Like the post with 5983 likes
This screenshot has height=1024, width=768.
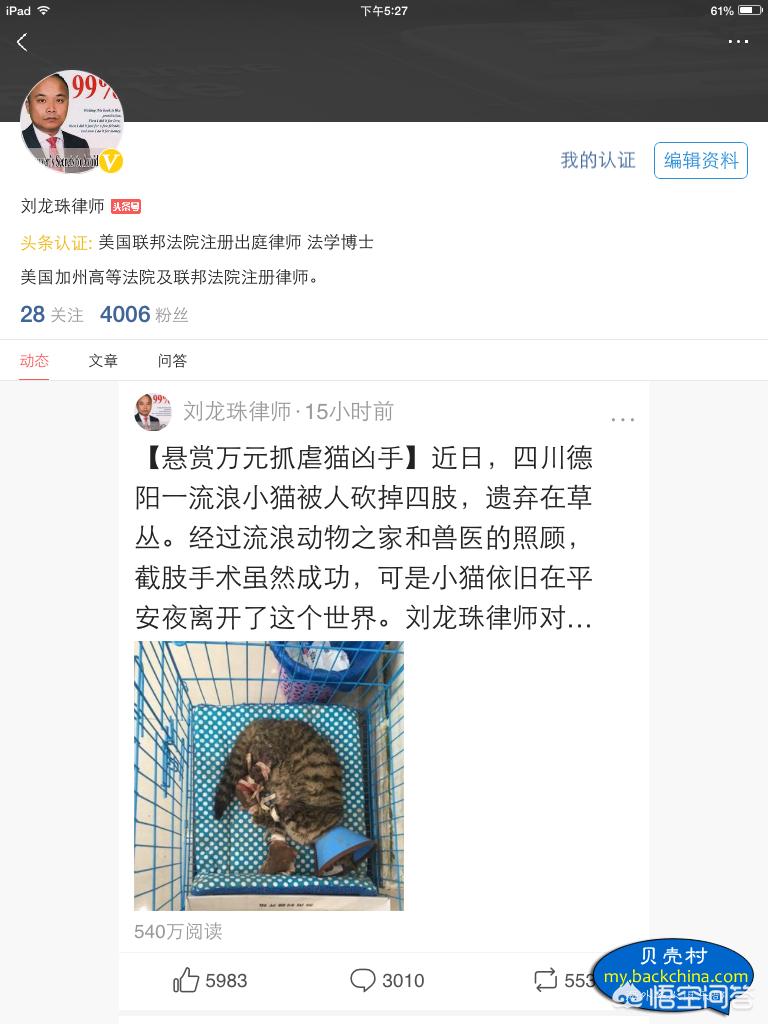pos(210,980)
